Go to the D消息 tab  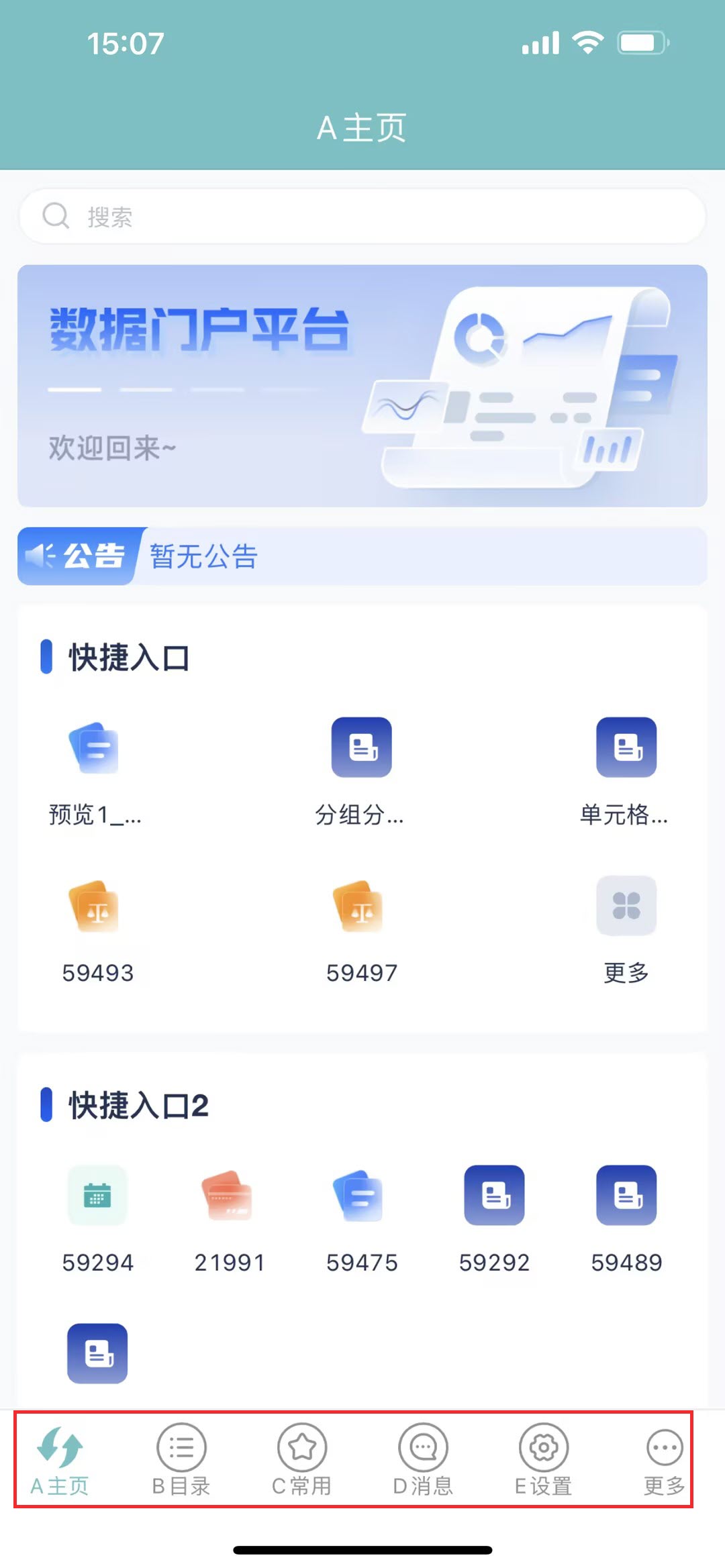[x=423, y=1460]
